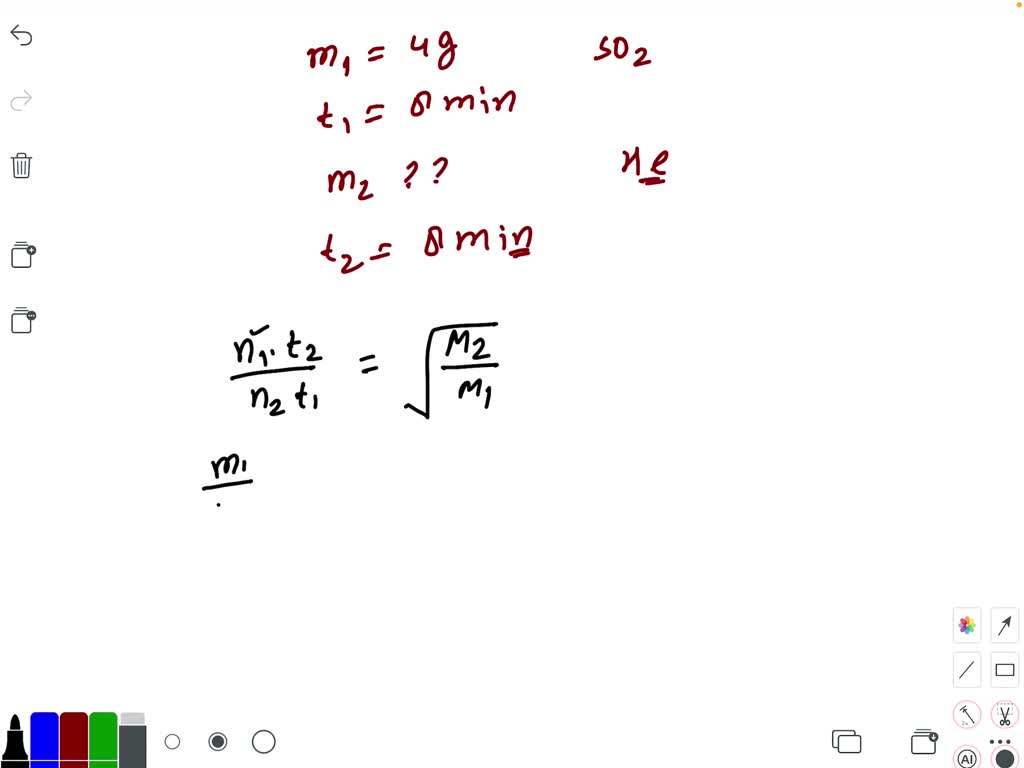Choose the green marker color
The height and width of the screenshot is (768, 1024).
103,740
